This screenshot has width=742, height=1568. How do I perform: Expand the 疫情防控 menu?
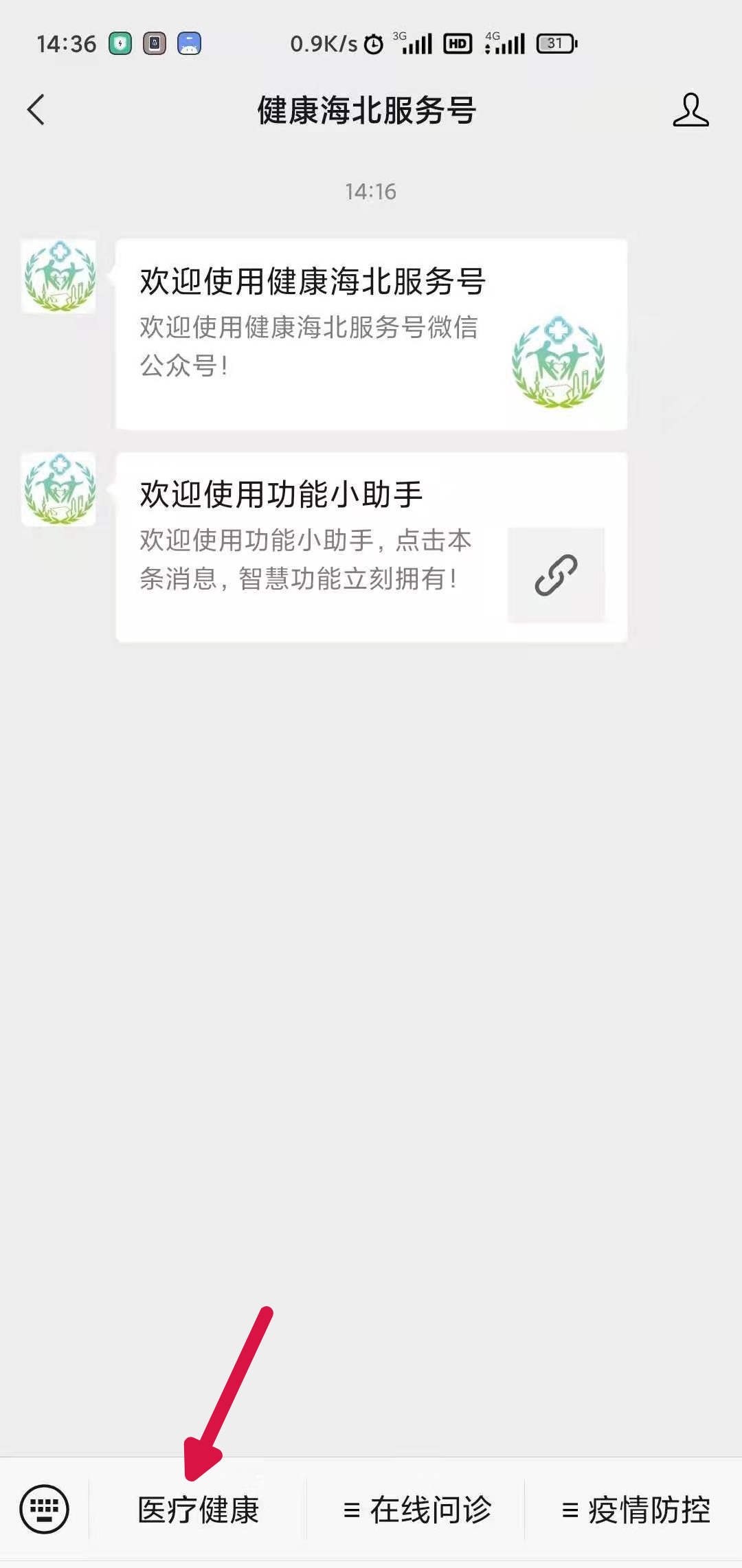coord(636,1510)
